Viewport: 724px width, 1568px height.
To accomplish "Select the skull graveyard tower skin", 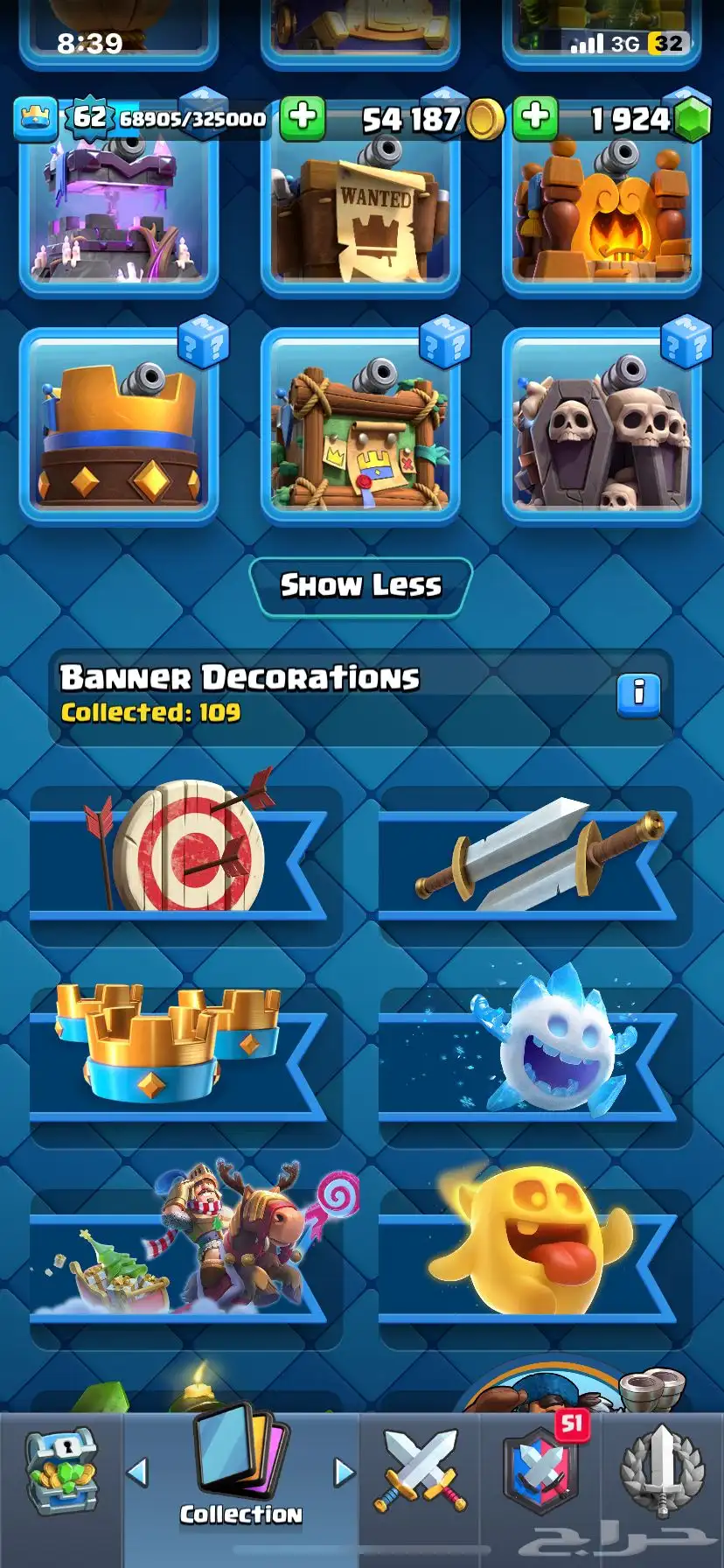I will click(602, 428).
